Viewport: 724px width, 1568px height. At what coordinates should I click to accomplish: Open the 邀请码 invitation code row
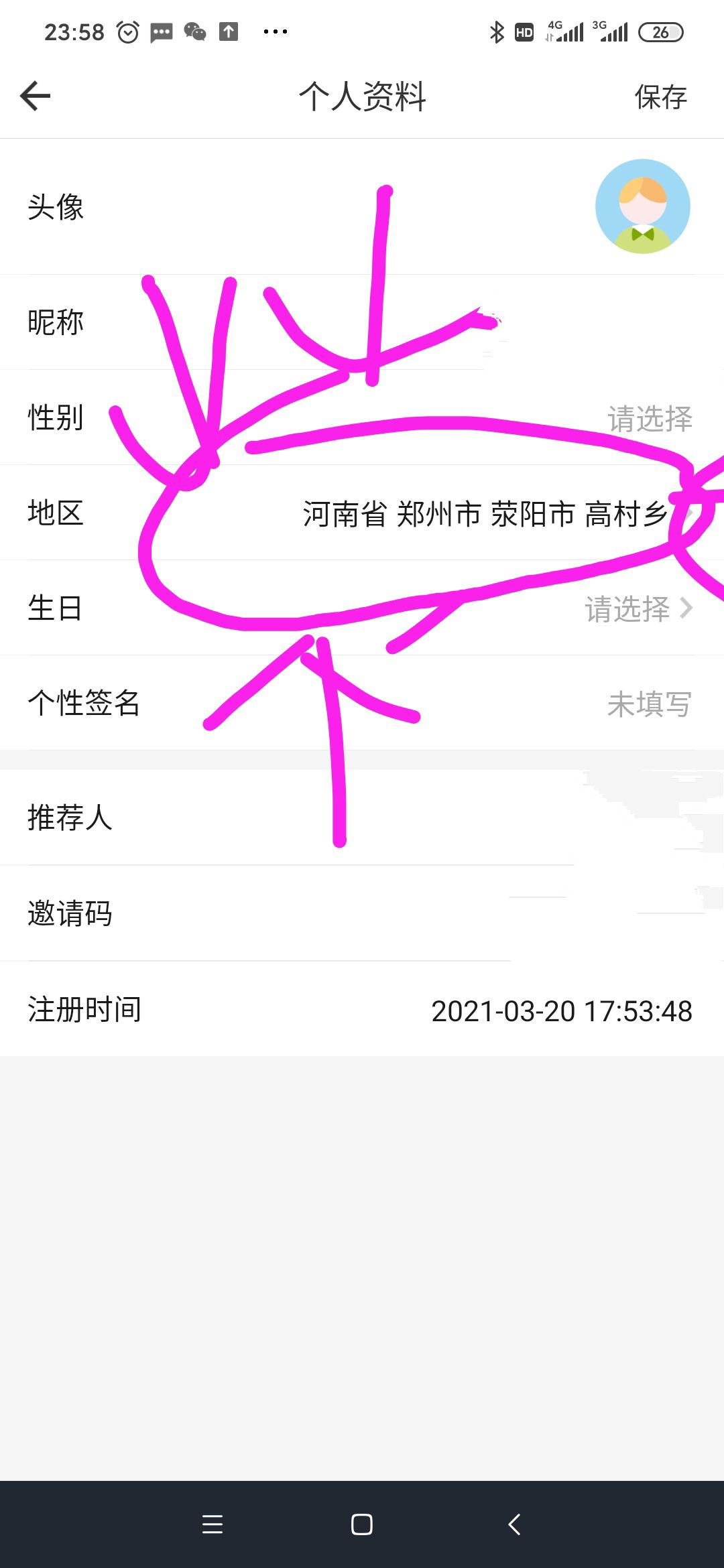[362, 913]
